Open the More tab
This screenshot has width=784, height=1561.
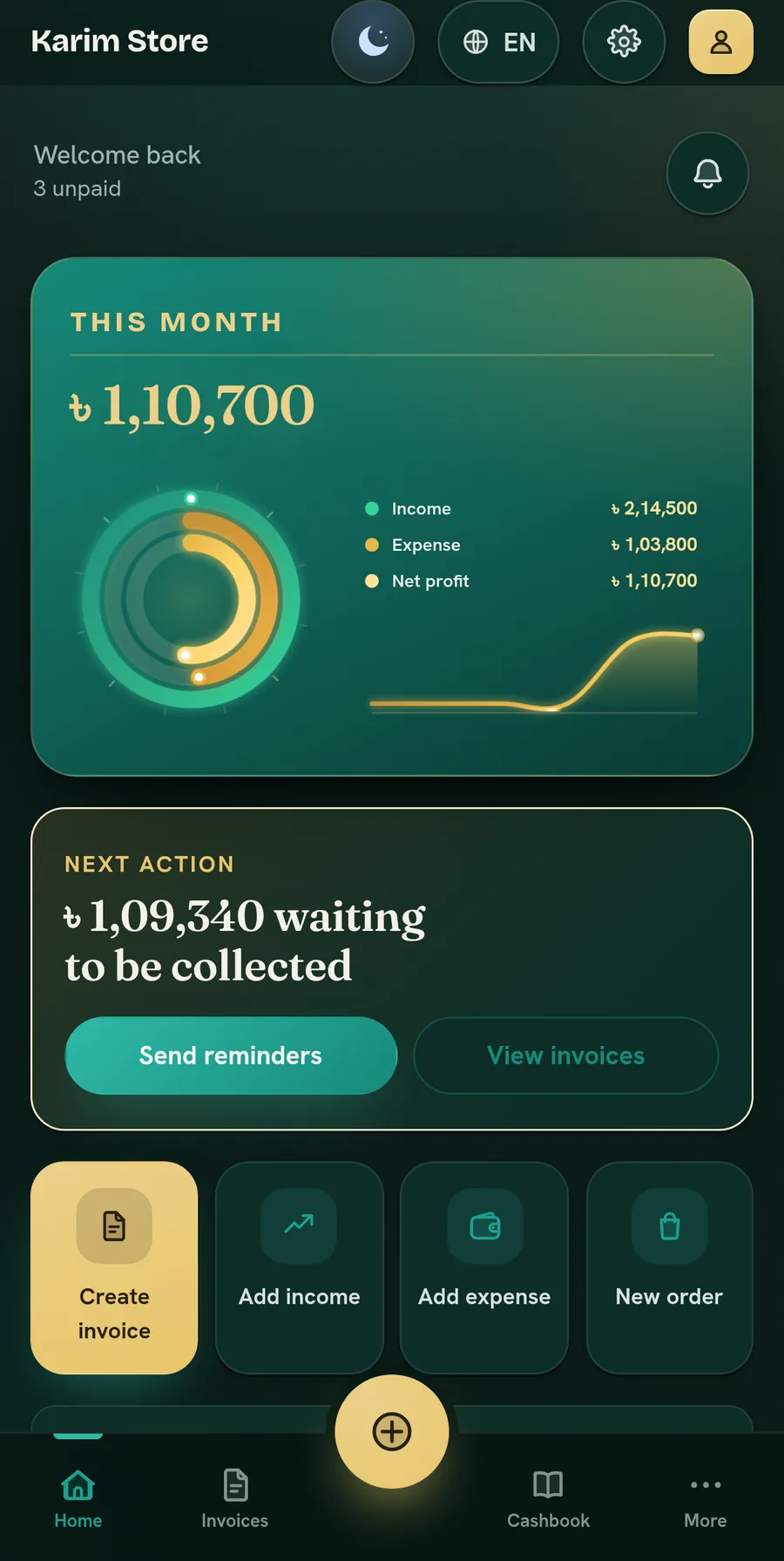tap(706, 1499)
